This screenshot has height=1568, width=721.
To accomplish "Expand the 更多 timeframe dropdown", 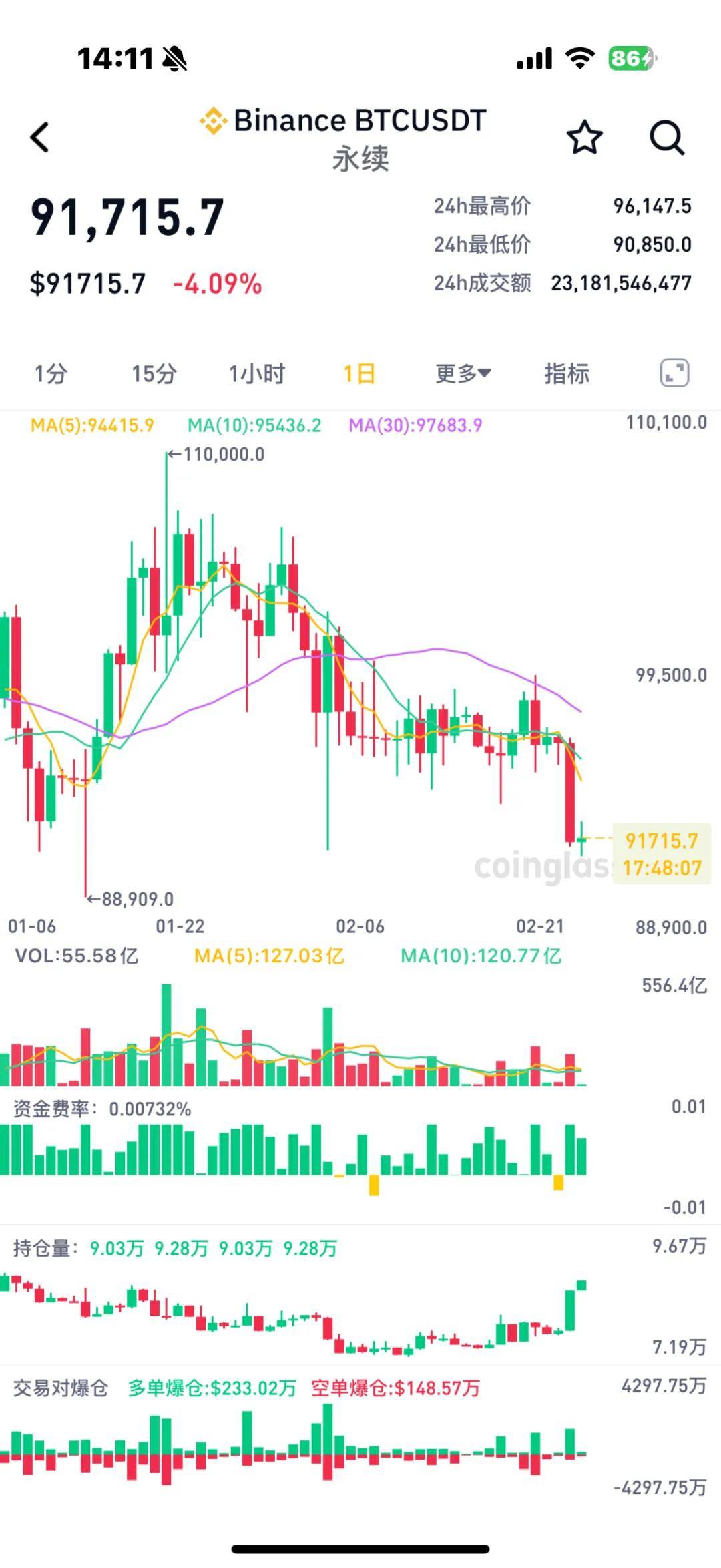I will [x=463, y=373].
